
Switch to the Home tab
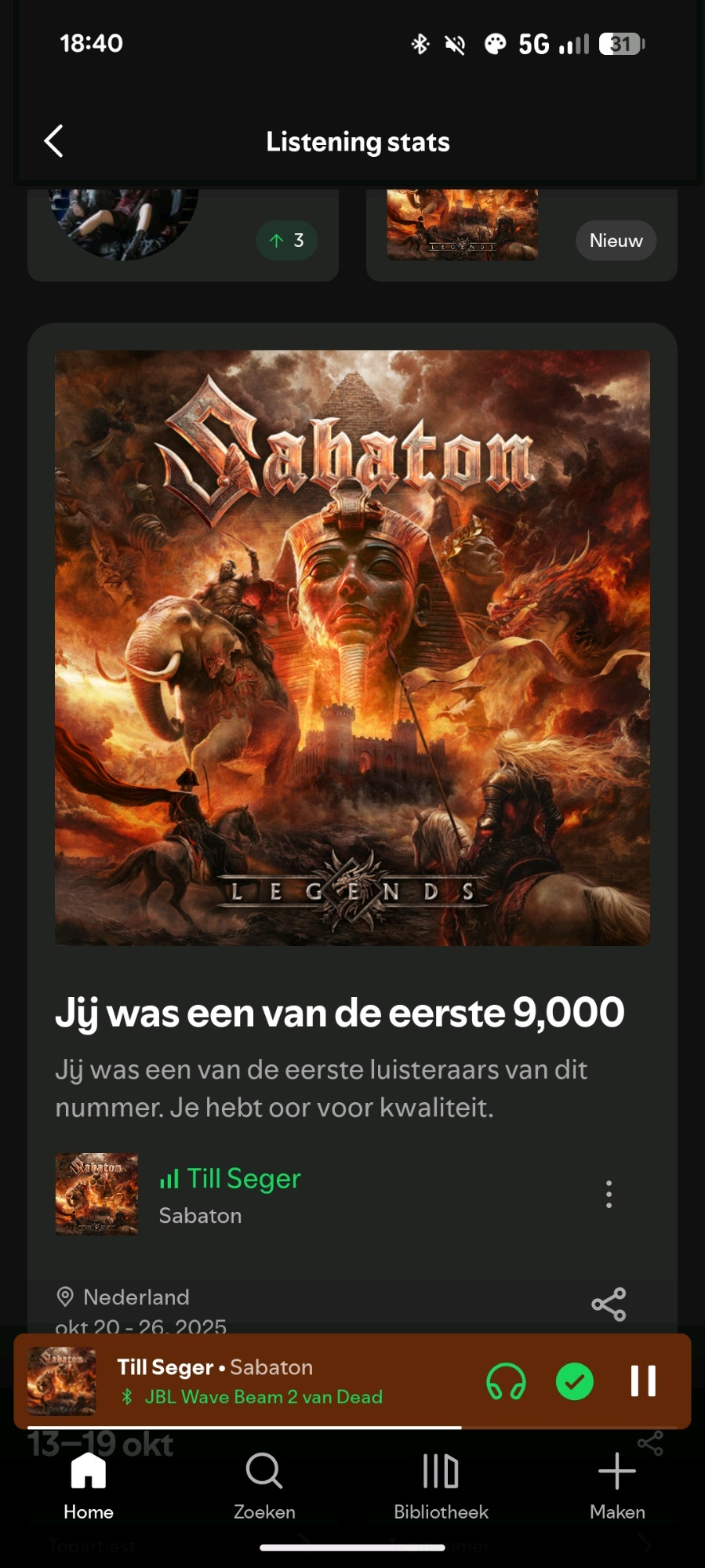click(89, 1485)
